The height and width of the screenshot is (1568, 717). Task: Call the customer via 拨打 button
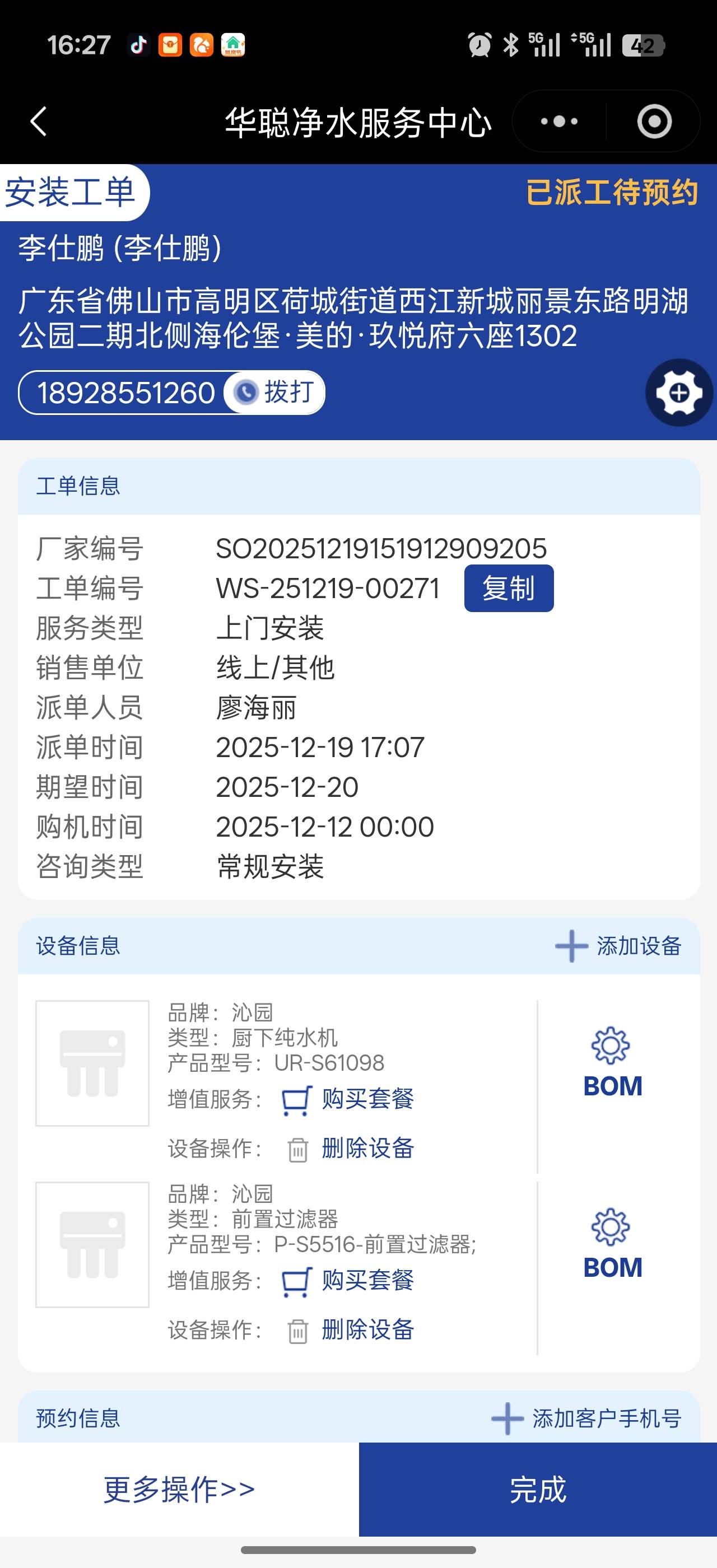point(275,392)
